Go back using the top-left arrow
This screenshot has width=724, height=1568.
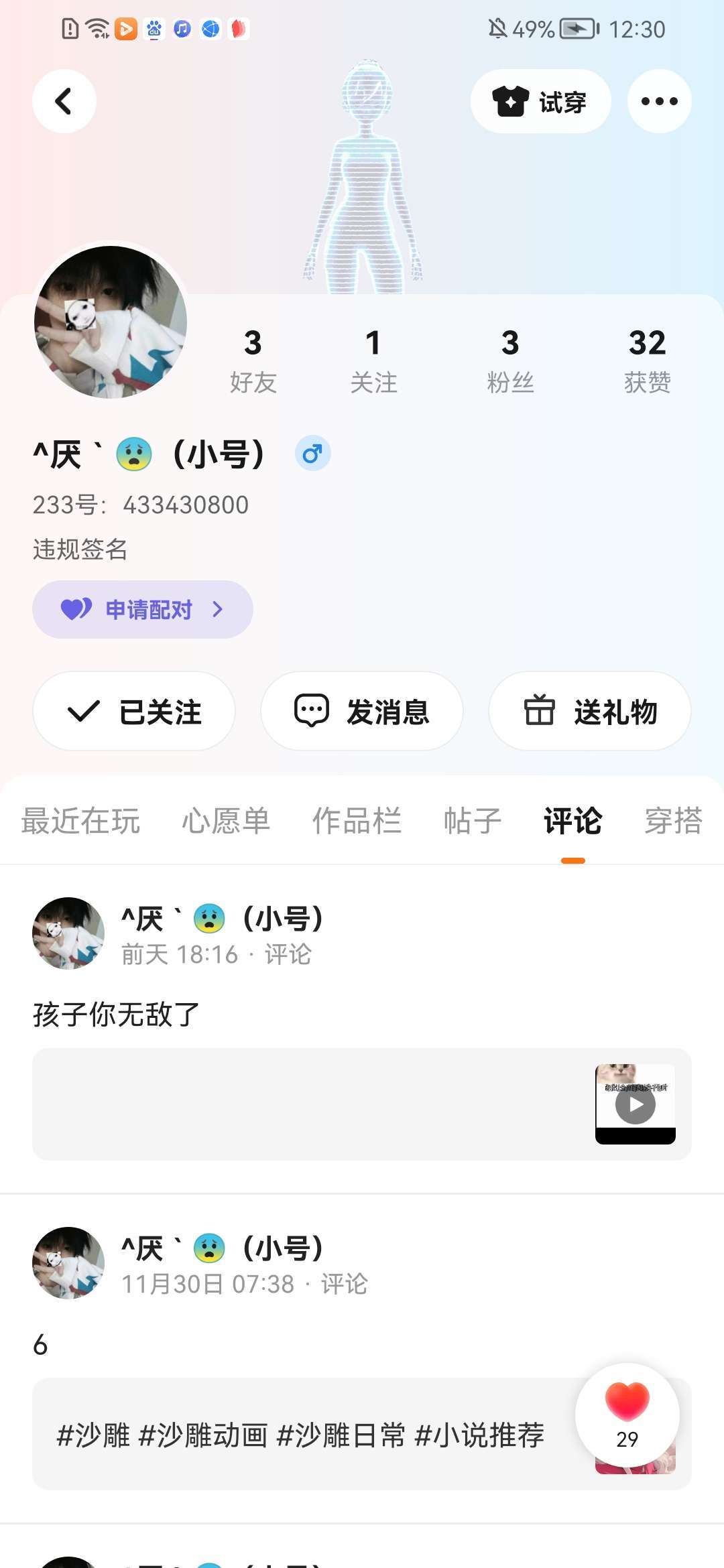(x=64, y=101)
